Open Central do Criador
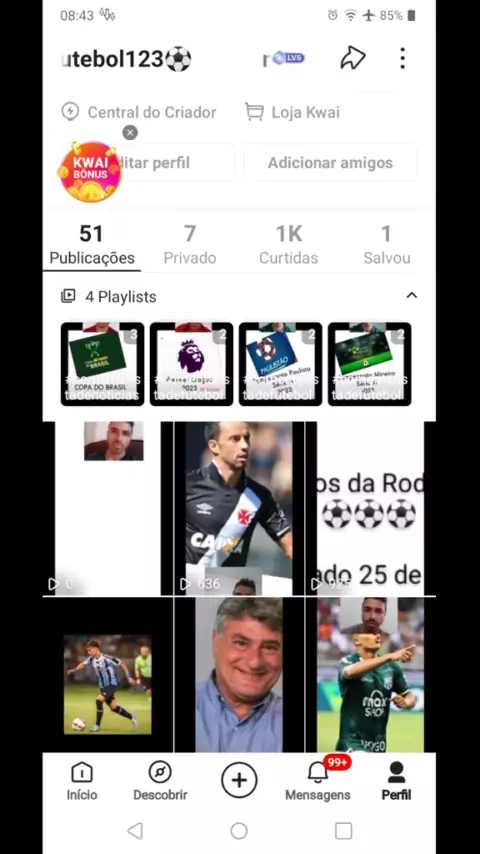The height and width of the screenshot is (854, 480). pos(139,112)
